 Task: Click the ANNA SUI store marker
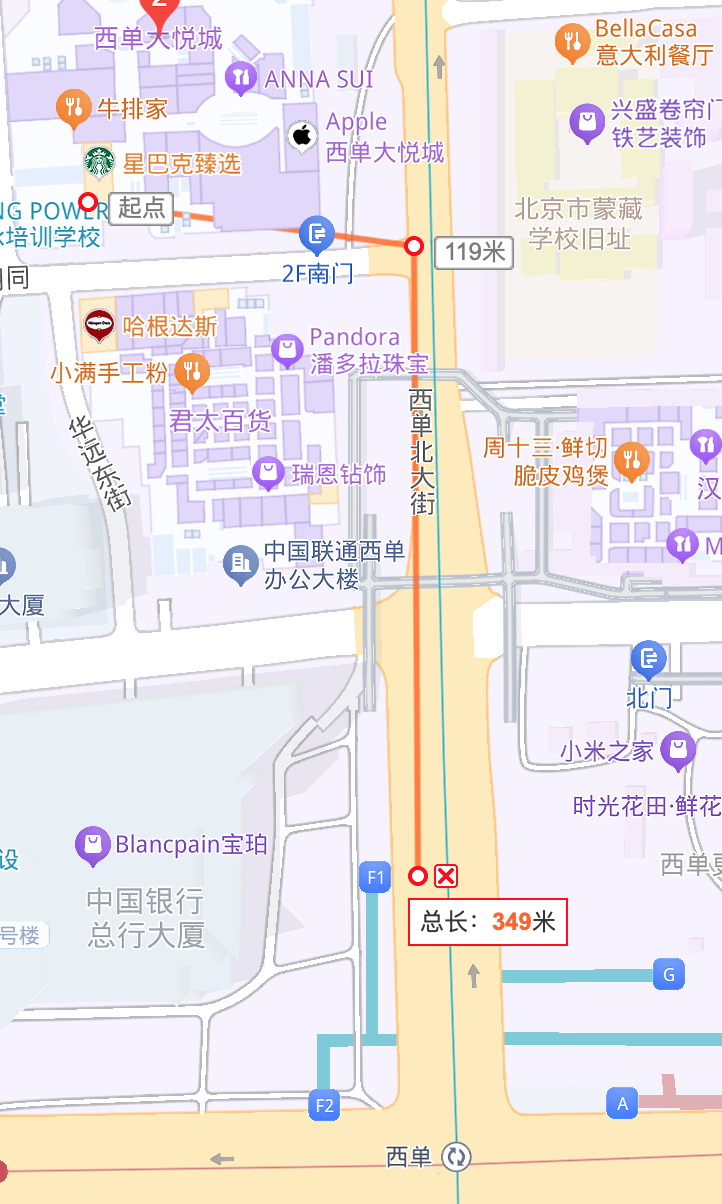tap(241, 78)
